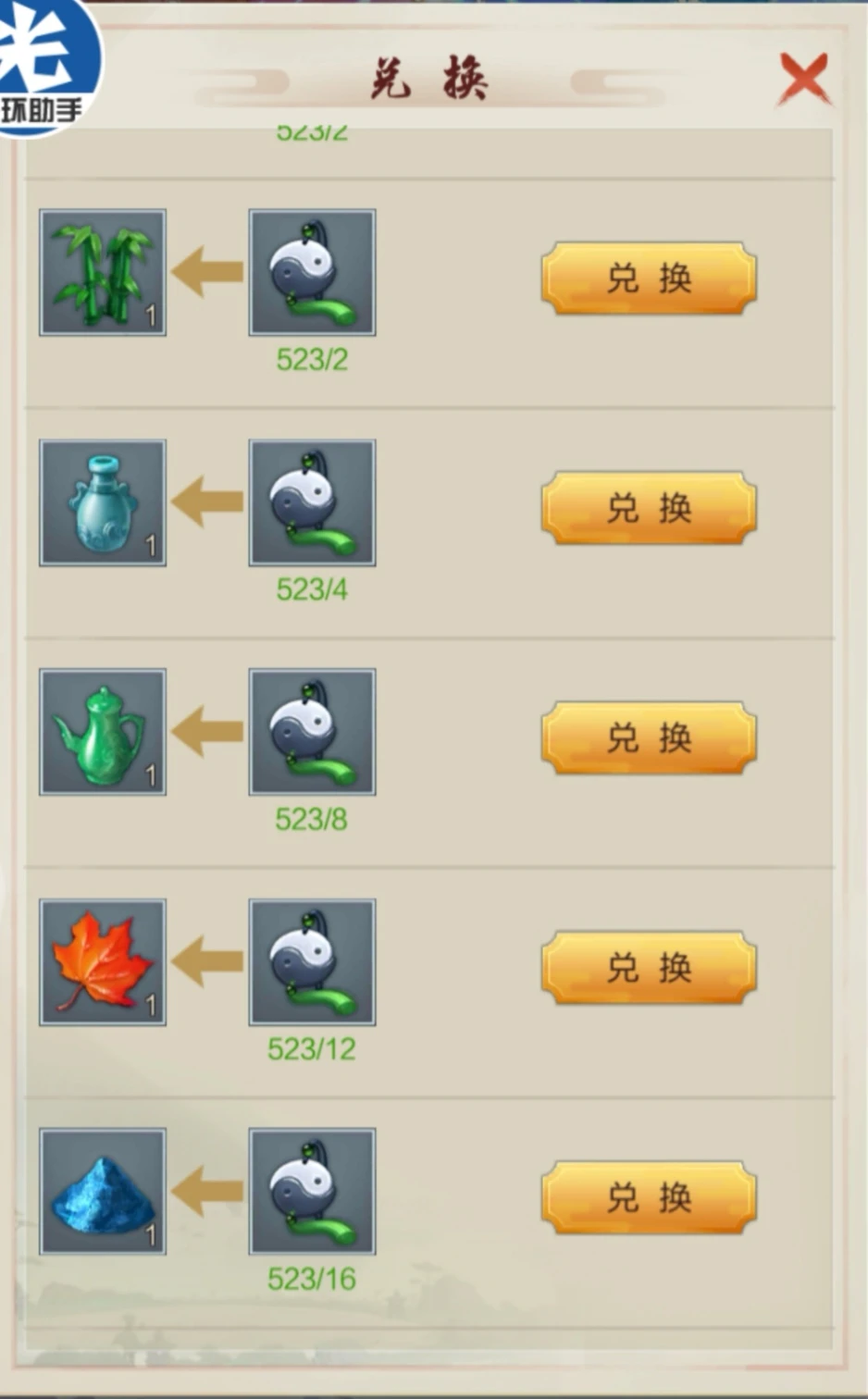View the red maple leaf details
The image size is (868, 1399).
[103, 962]
